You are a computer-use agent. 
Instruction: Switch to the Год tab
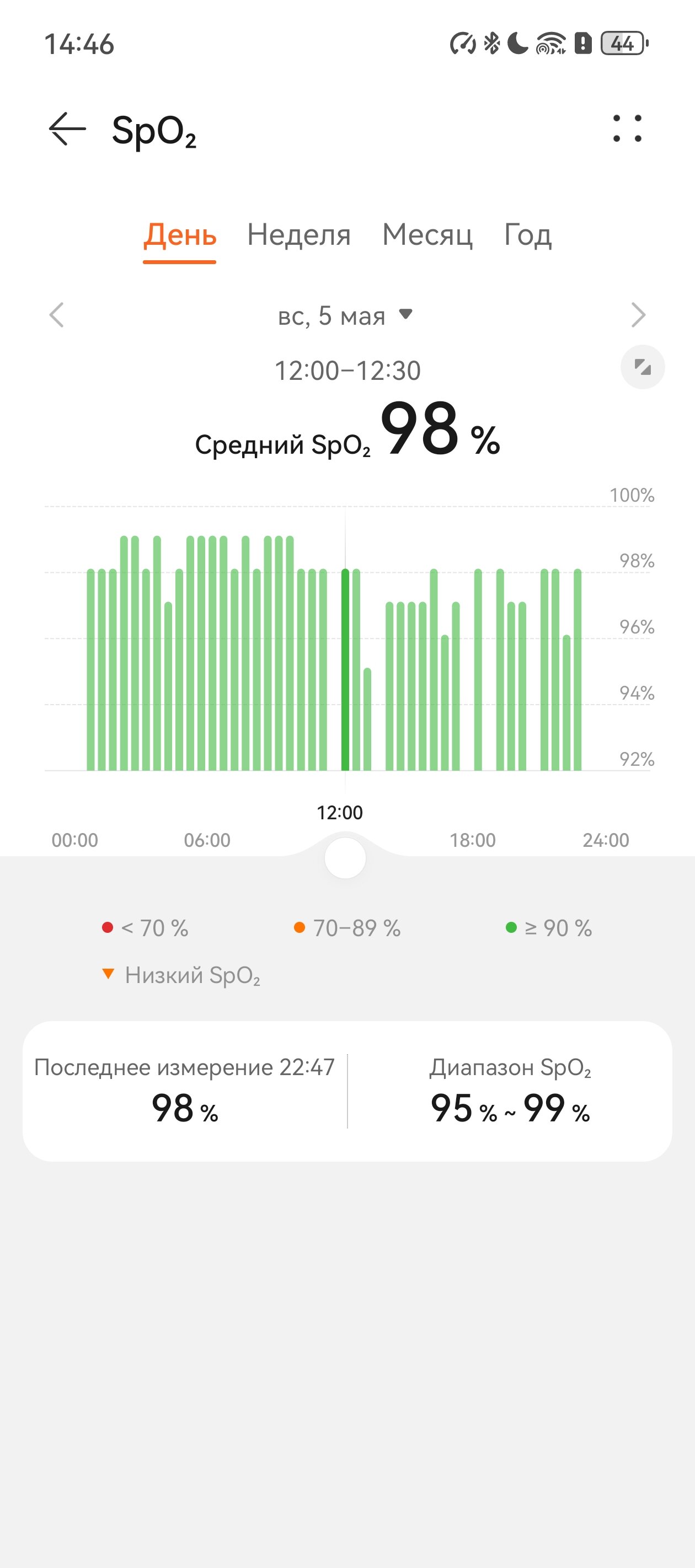(x=527, y=235)
